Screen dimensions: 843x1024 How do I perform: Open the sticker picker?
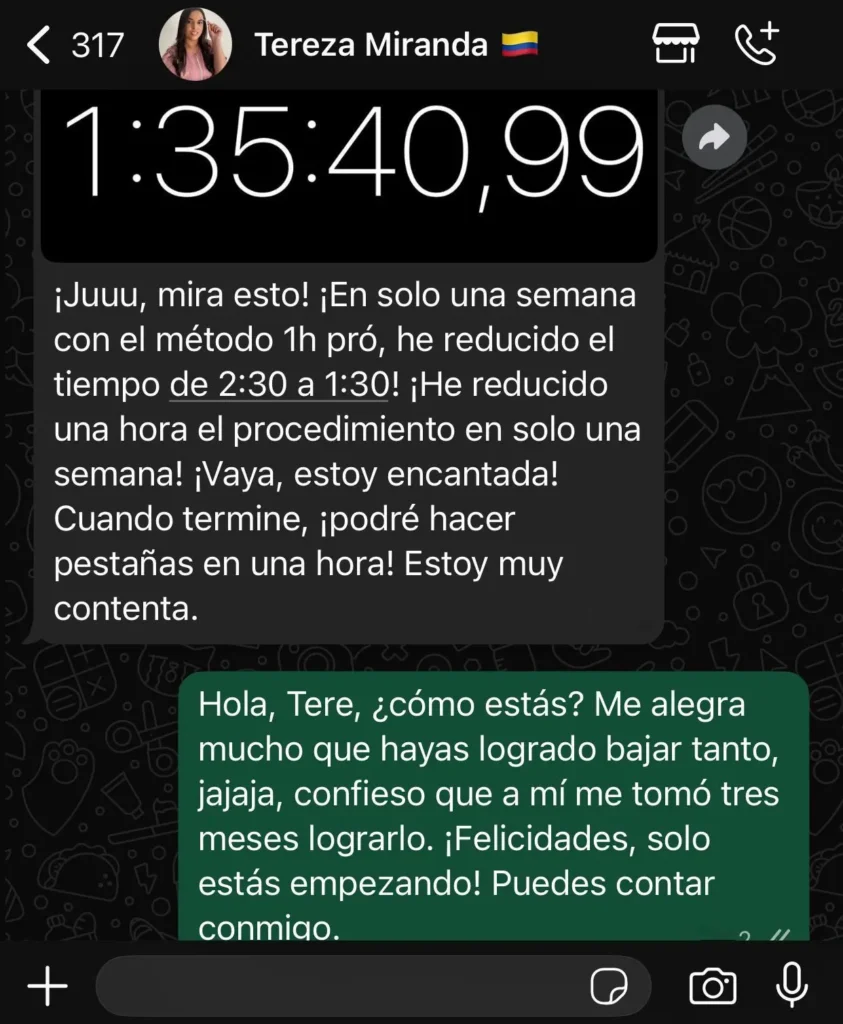609,987
